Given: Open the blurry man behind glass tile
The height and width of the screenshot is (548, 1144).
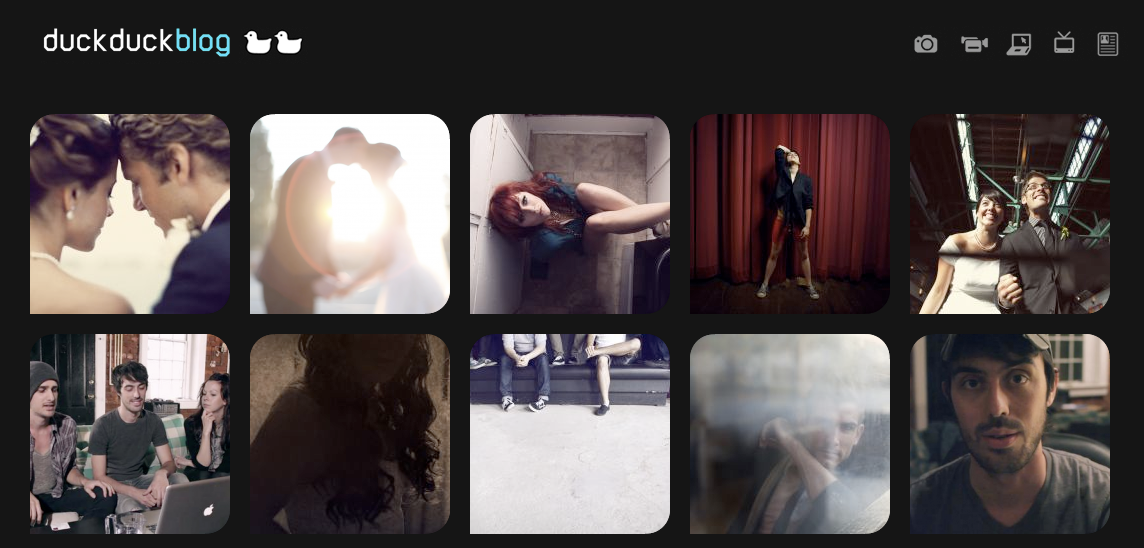Looking at the screenshot, I should [790, 434].
